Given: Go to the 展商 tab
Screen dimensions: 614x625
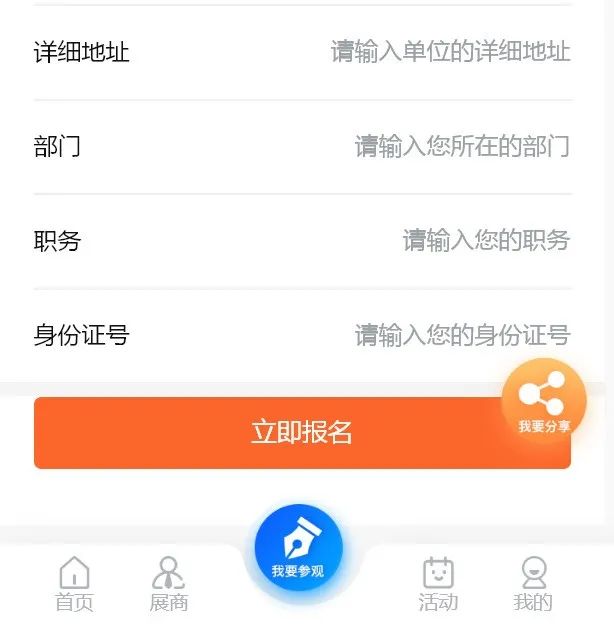Looking at the screenshot, I should click(169, 584).
